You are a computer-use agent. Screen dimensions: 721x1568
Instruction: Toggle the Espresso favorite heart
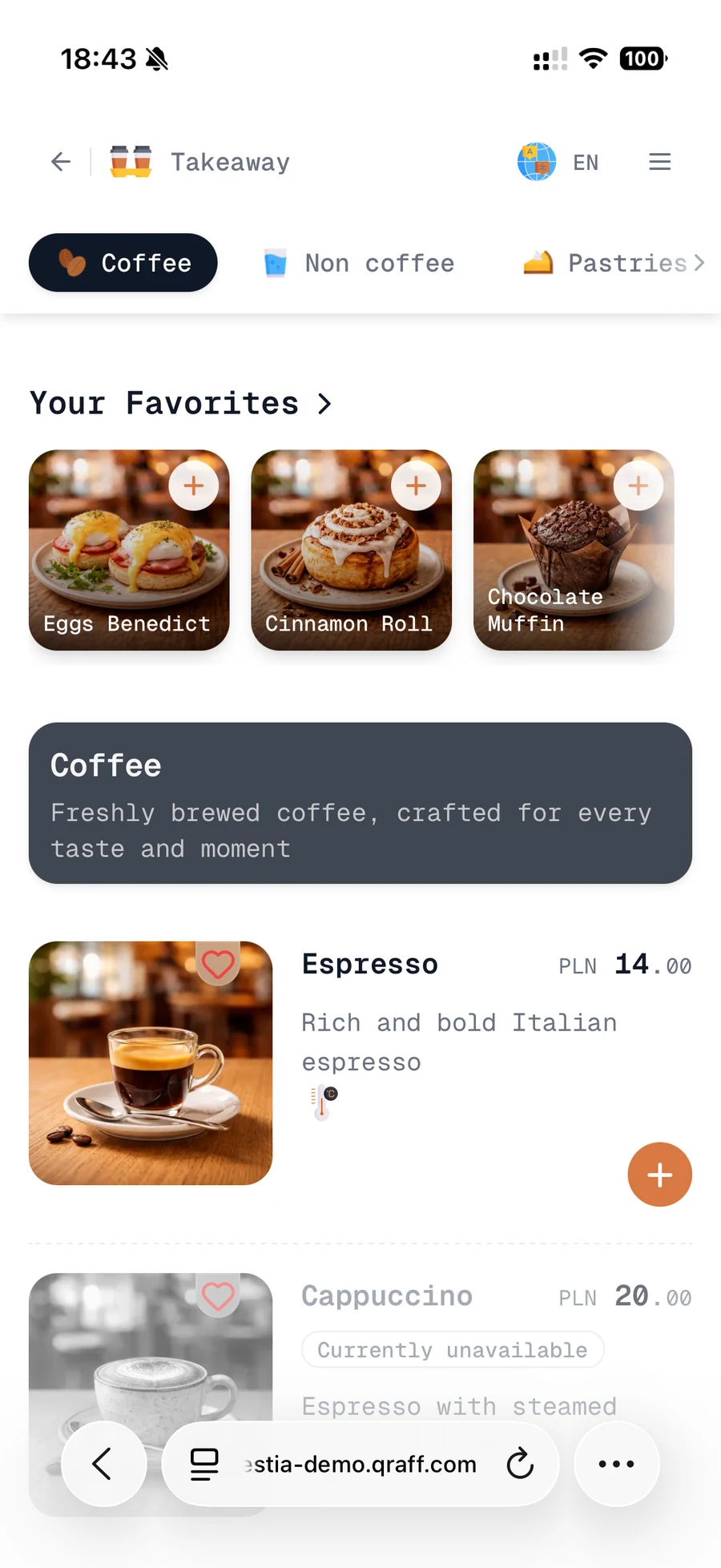pyautogui.click(x=218, y=964)
